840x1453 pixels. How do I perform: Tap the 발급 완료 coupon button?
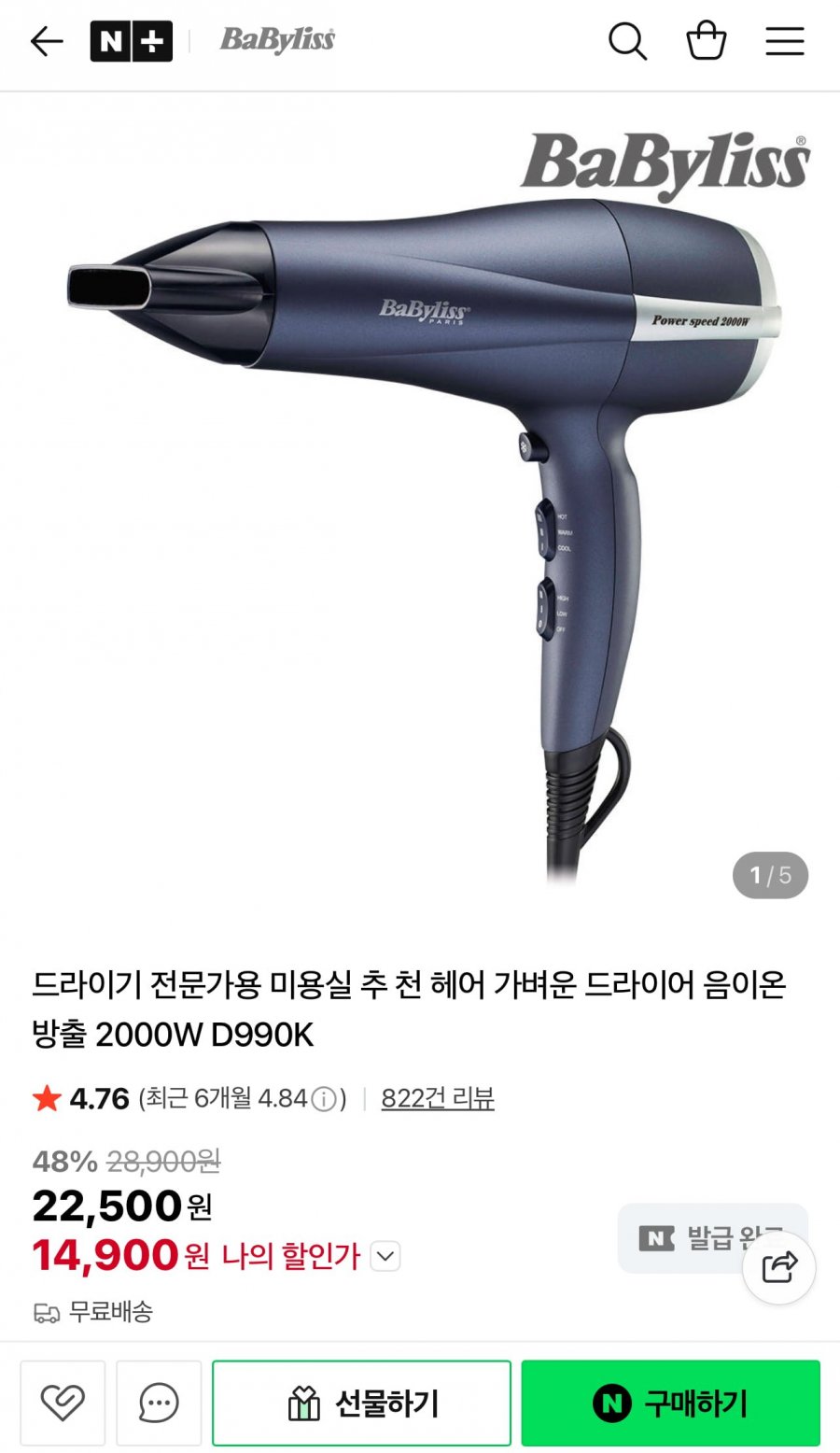tap(691, 1238)
